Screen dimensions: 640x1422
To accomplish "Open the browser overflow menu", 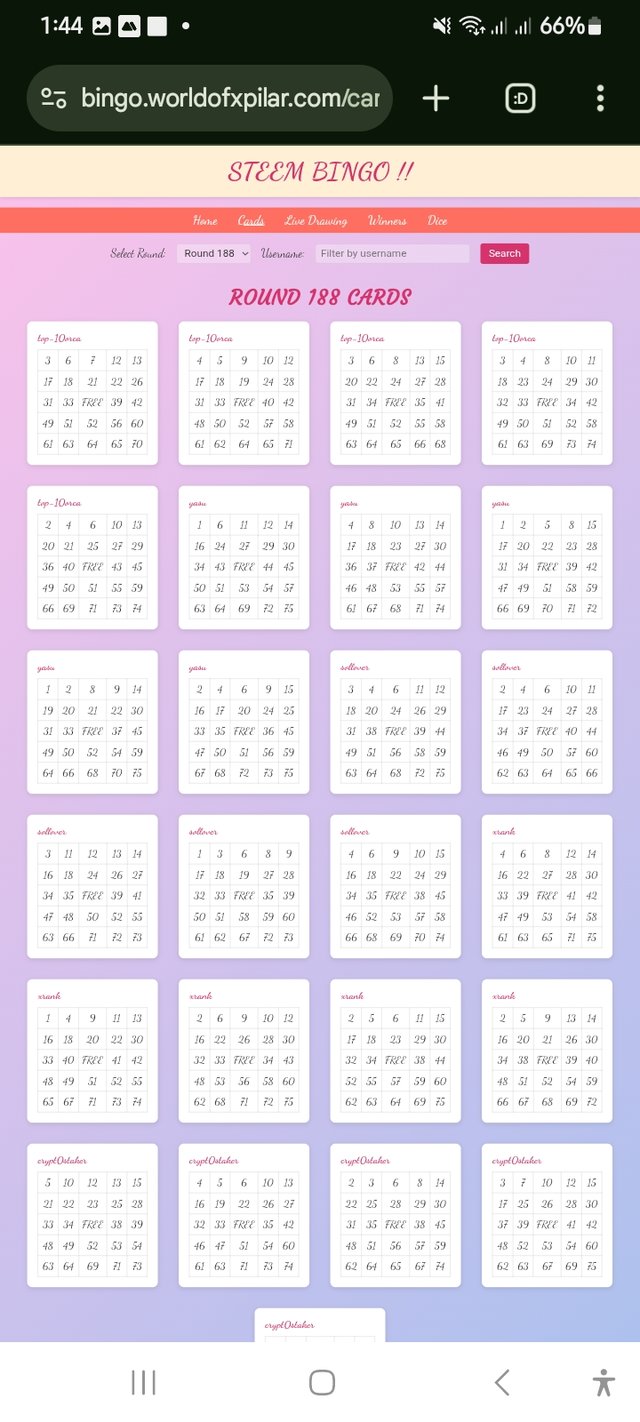I will (600, 98).
